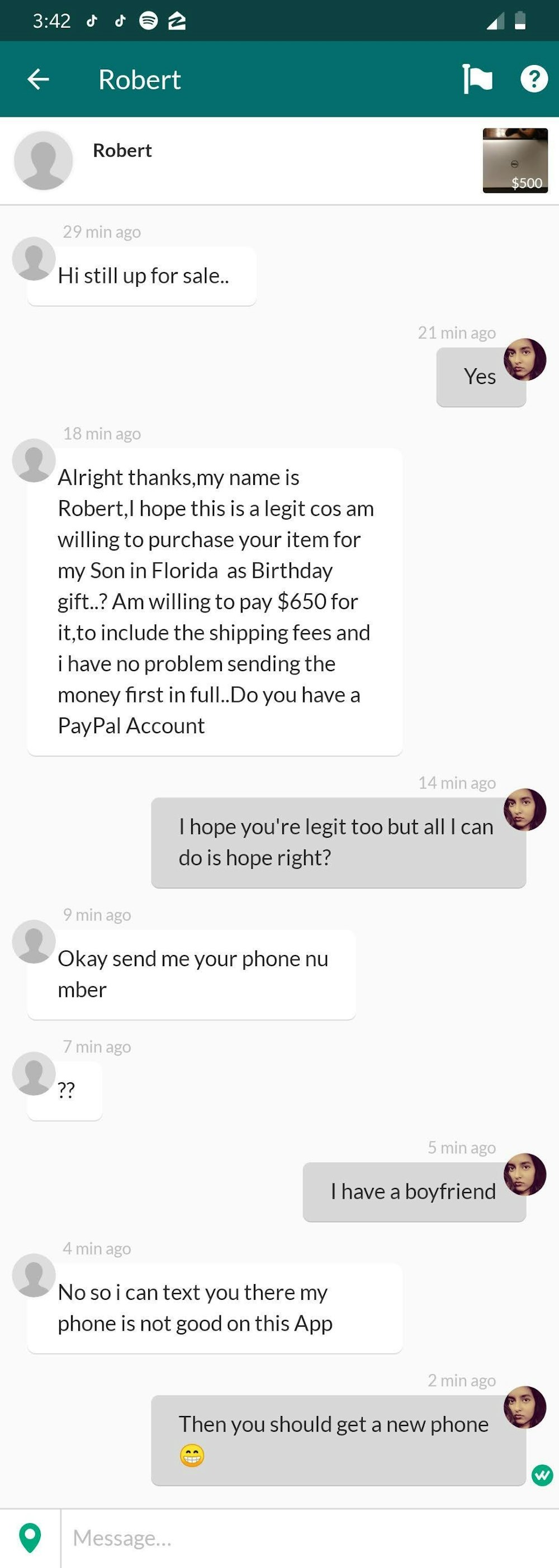Focus the Message text field

click(305, 1538)
